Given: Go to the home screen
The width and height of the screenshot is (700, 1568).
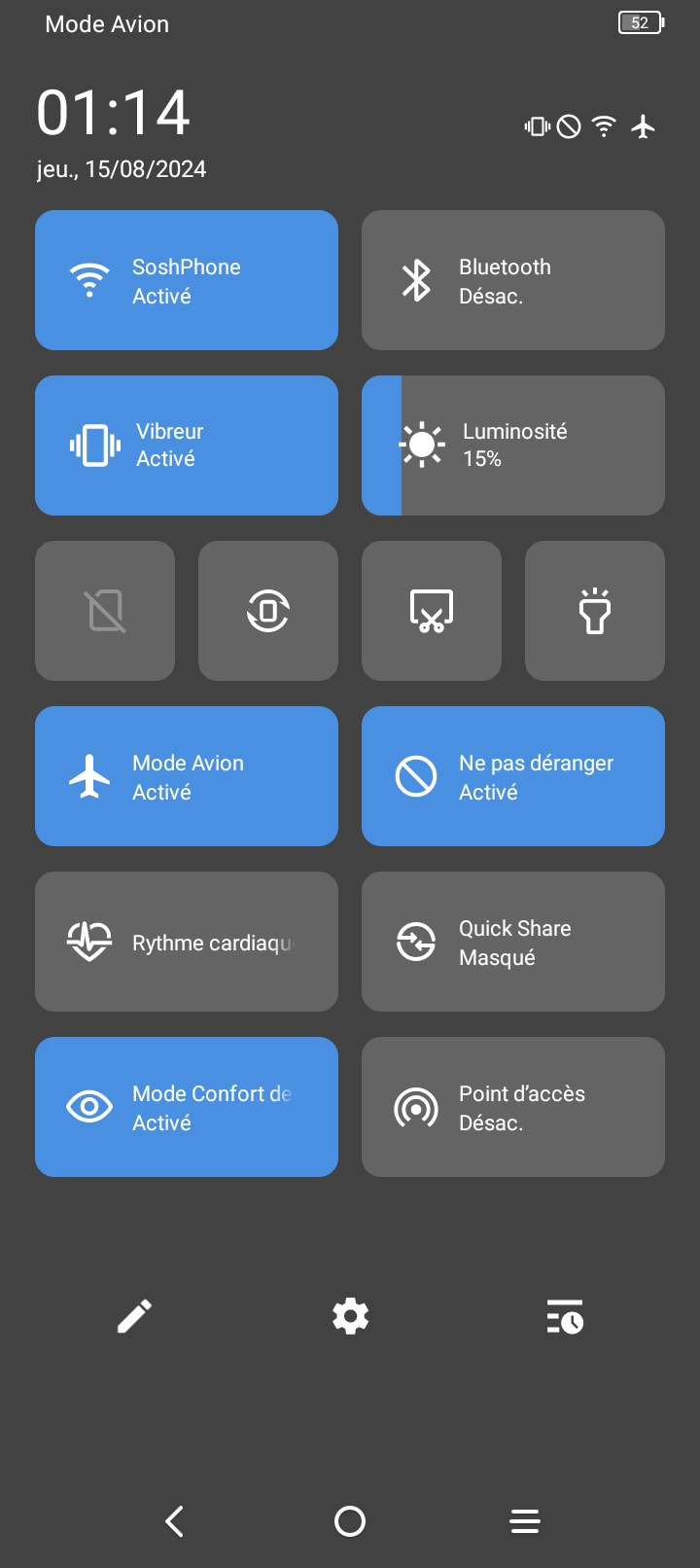Looking at the screenshot, I should click(350, 1521).
